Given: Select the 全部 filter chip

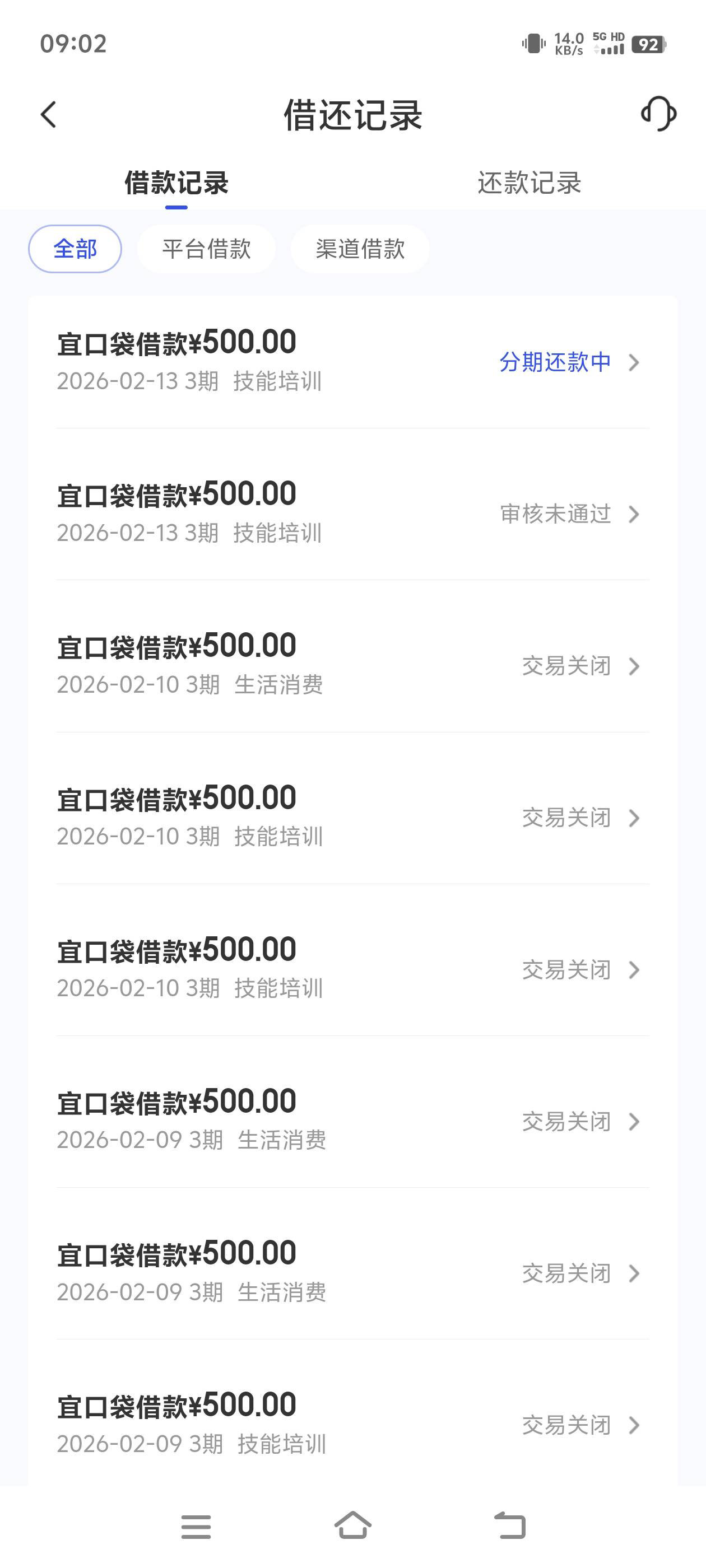Looking at the screenshot, I should (x=75, y=249).
